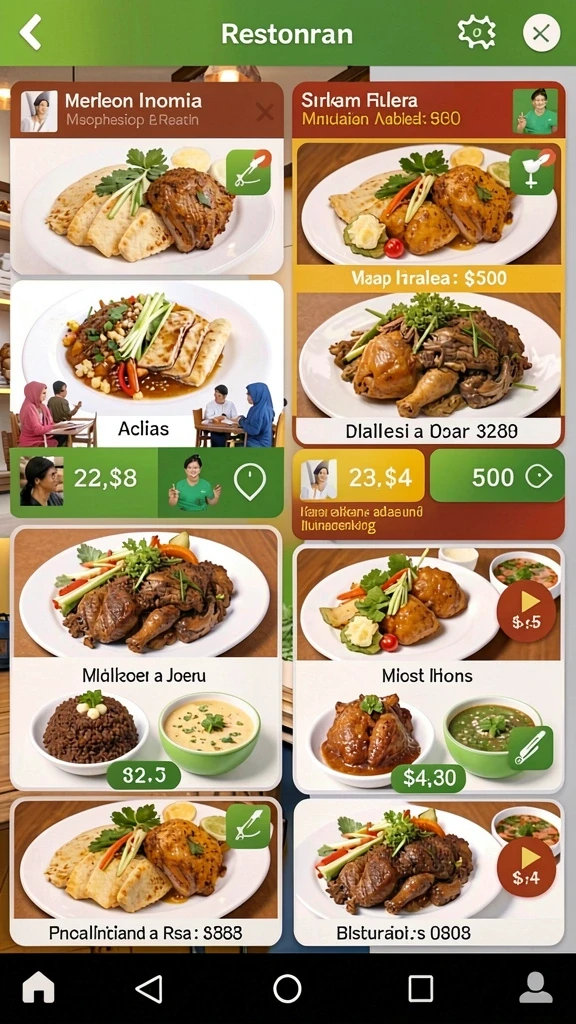Tap the system back triangle
The width and height of the screenshot is (576, 1024).
(x=150, y=989)
